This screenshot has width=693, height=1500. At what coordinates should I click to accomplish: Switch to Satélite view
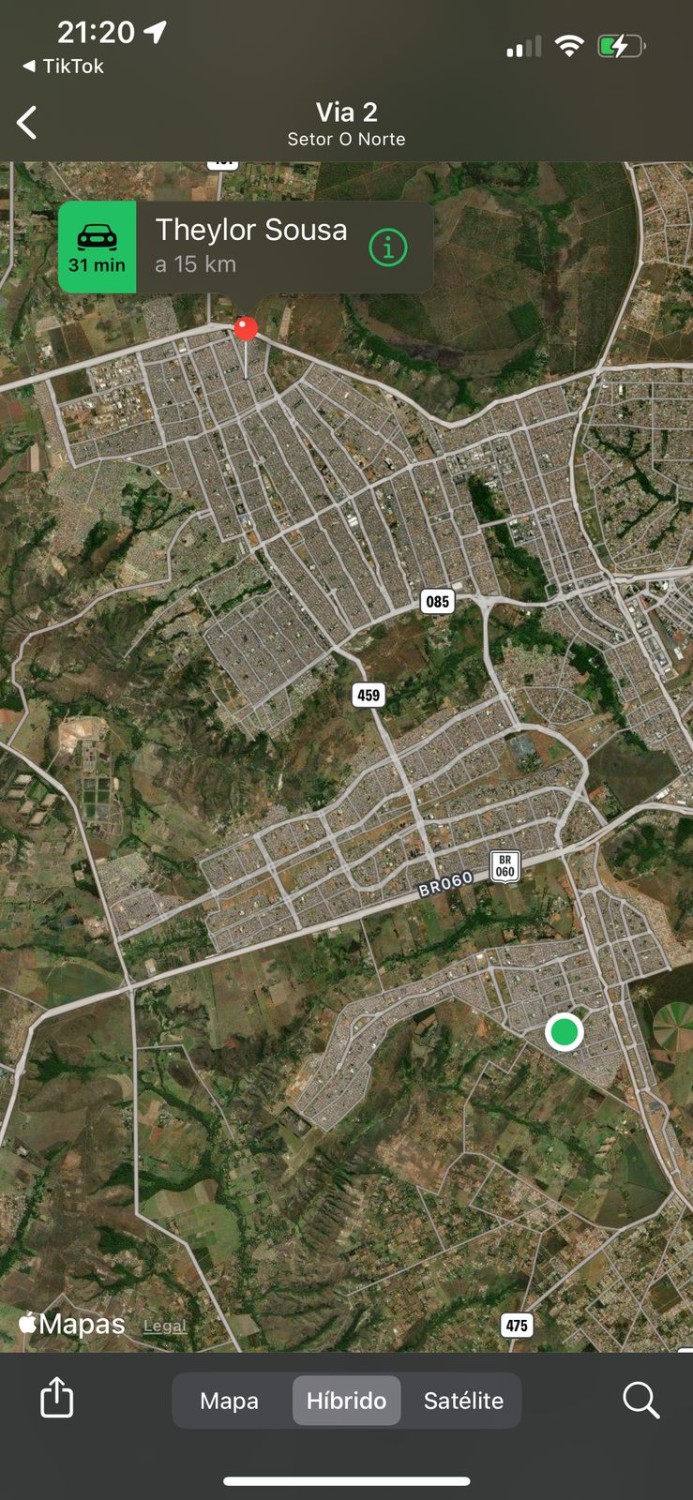tap(463, 1400)
